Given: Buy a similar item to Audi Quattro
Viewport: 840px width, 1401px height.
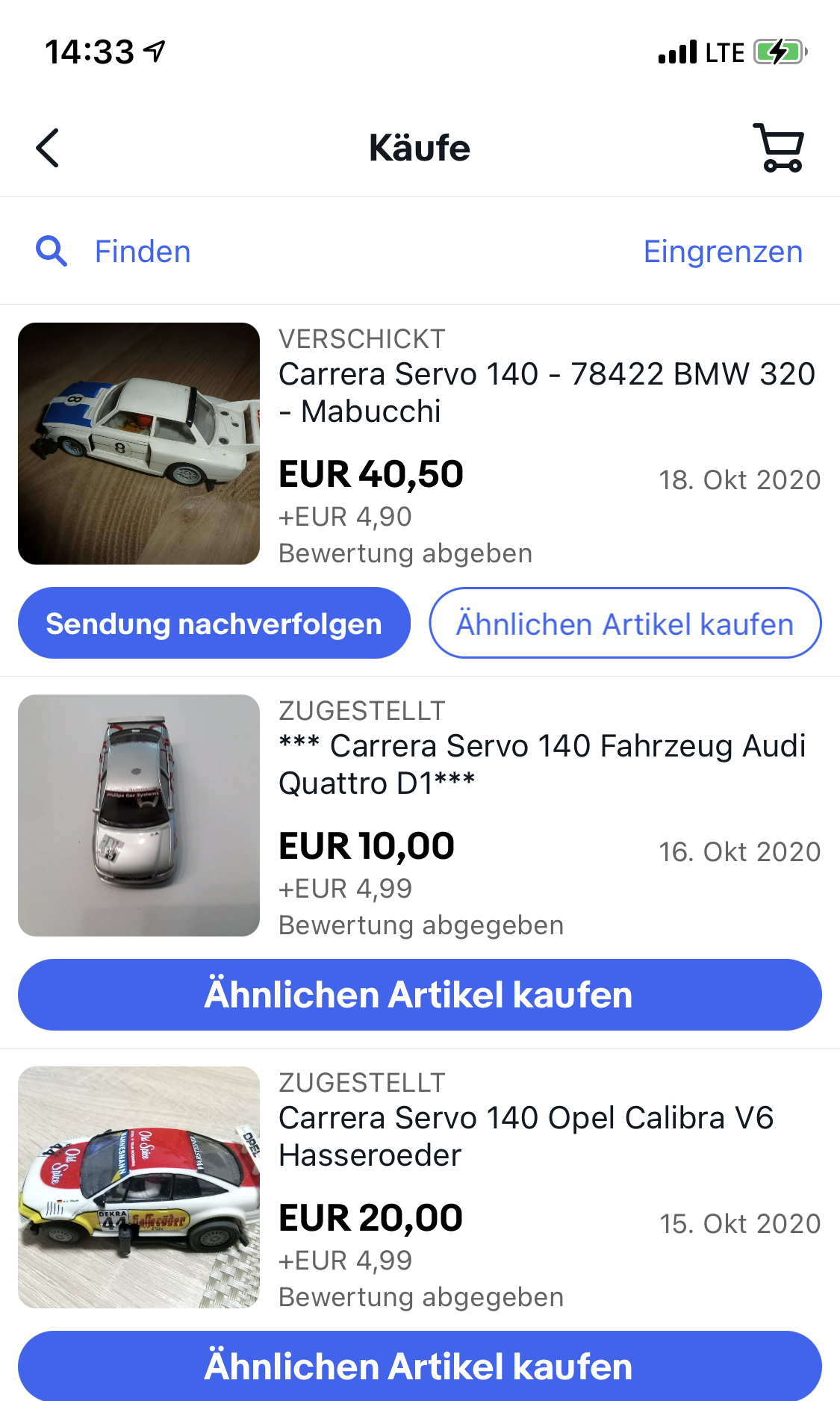Looking at the screenshot, I should [420, 995].
